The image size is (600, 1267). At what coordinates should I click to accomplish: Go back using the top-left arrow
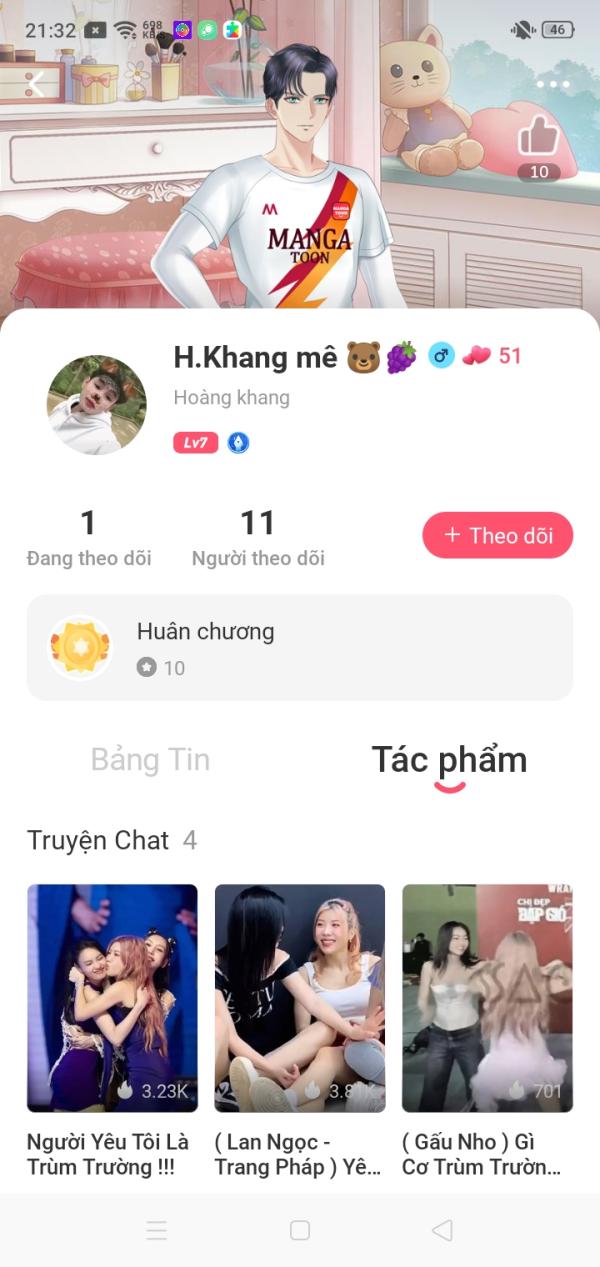click(36, 85)
